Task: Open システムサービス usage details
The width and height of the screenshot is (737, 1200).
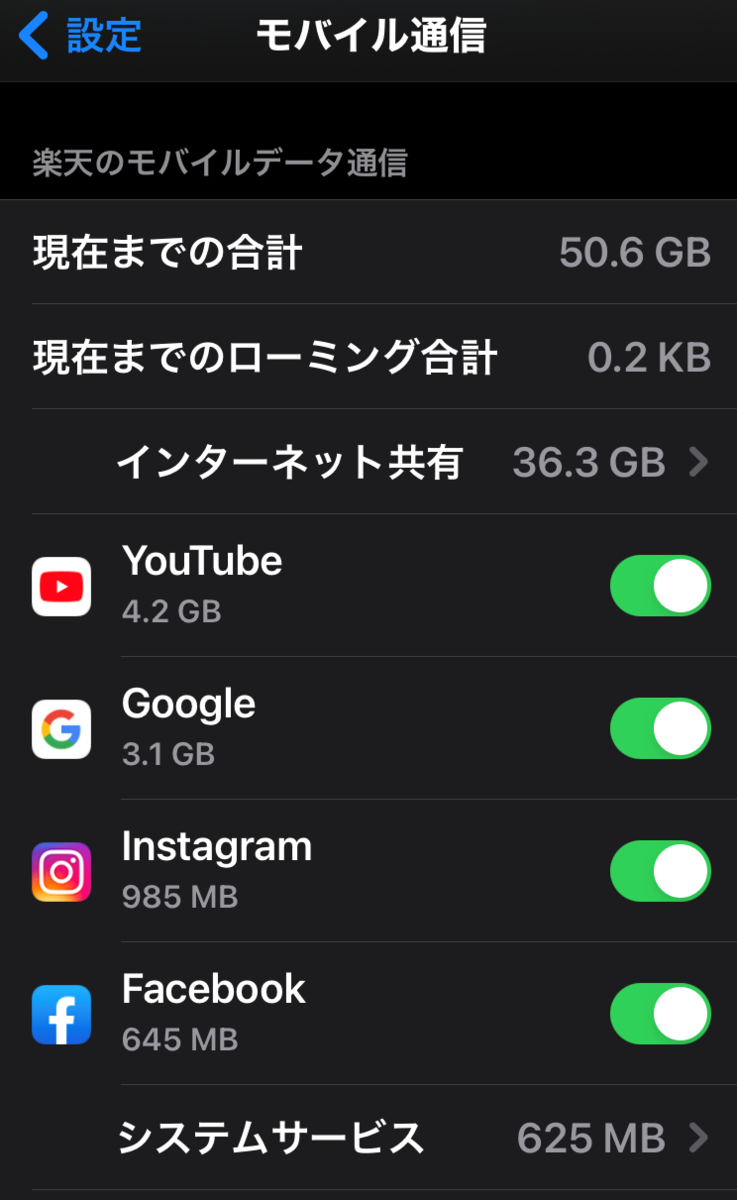Action: (368, 1137)
